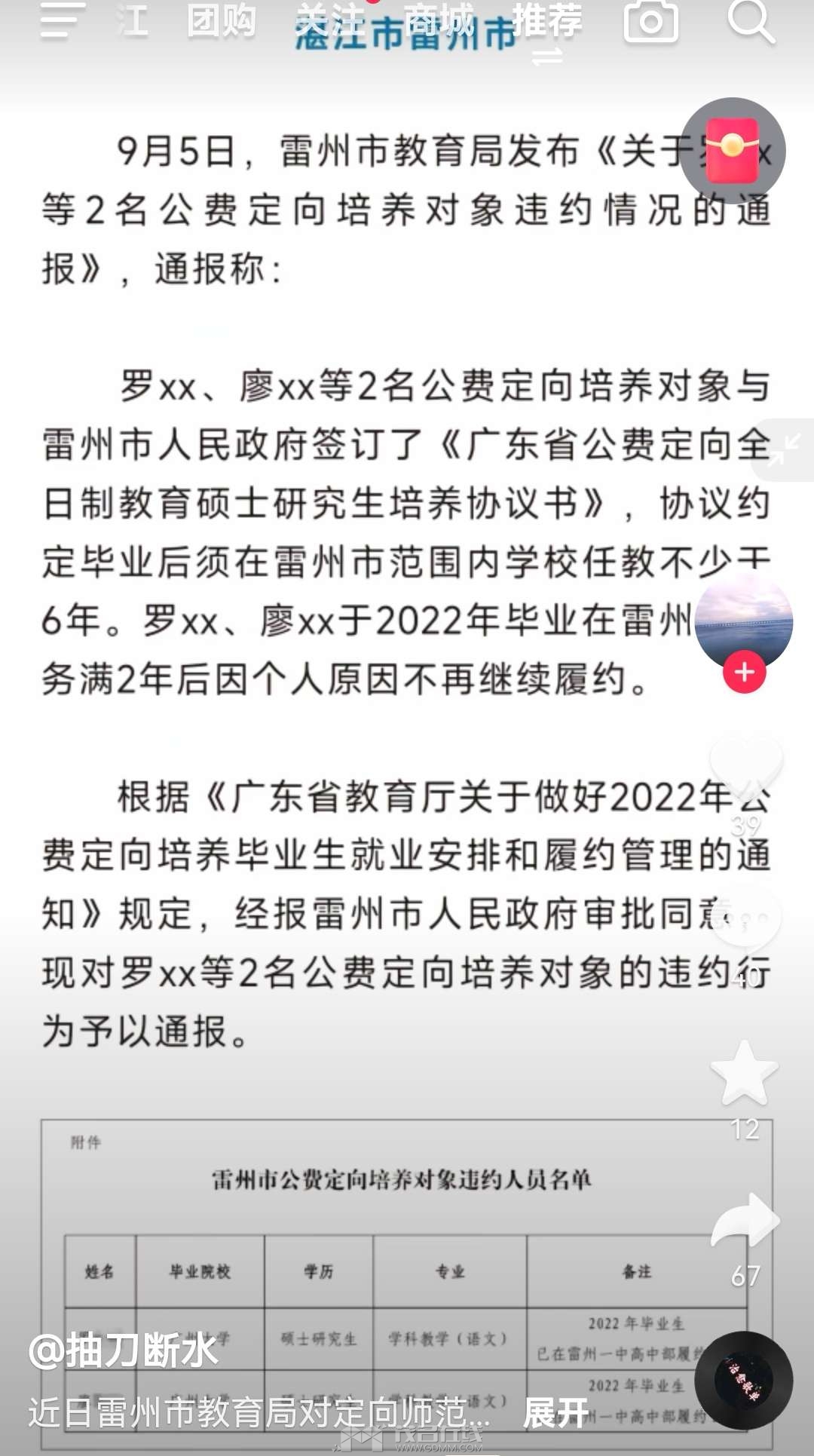Switch to the 团购 tab
Viewport: 814px width, 1456px height.
tap(222, 20)
